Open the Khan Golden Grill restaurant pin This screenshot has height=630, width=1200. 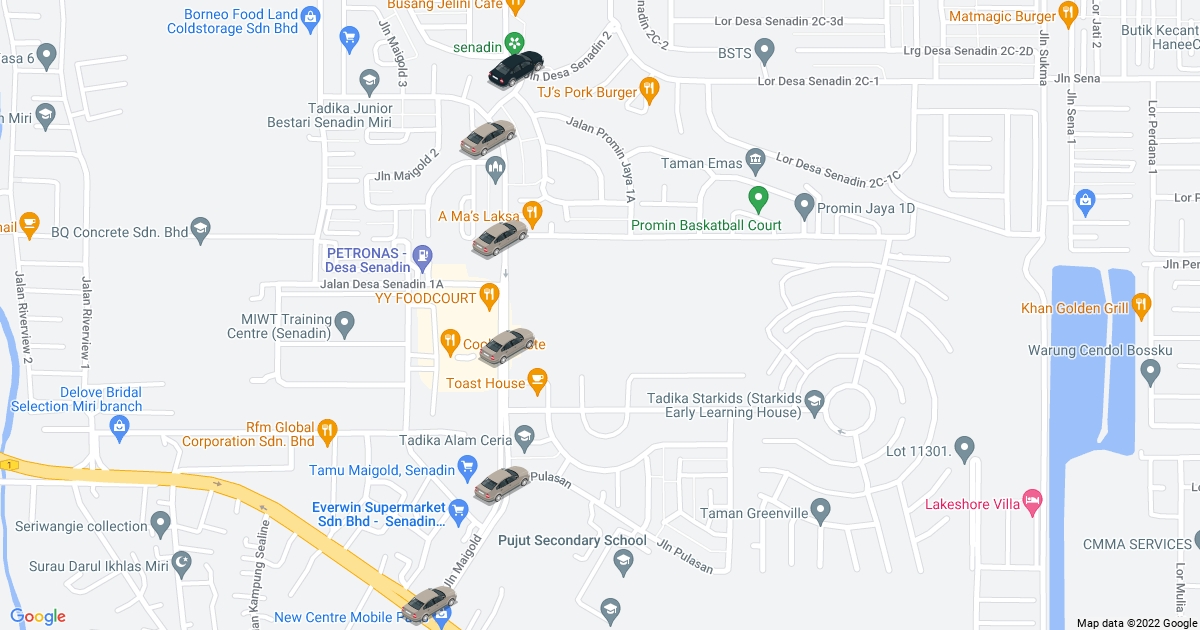pyautogui.click(x=1141, y=305)
